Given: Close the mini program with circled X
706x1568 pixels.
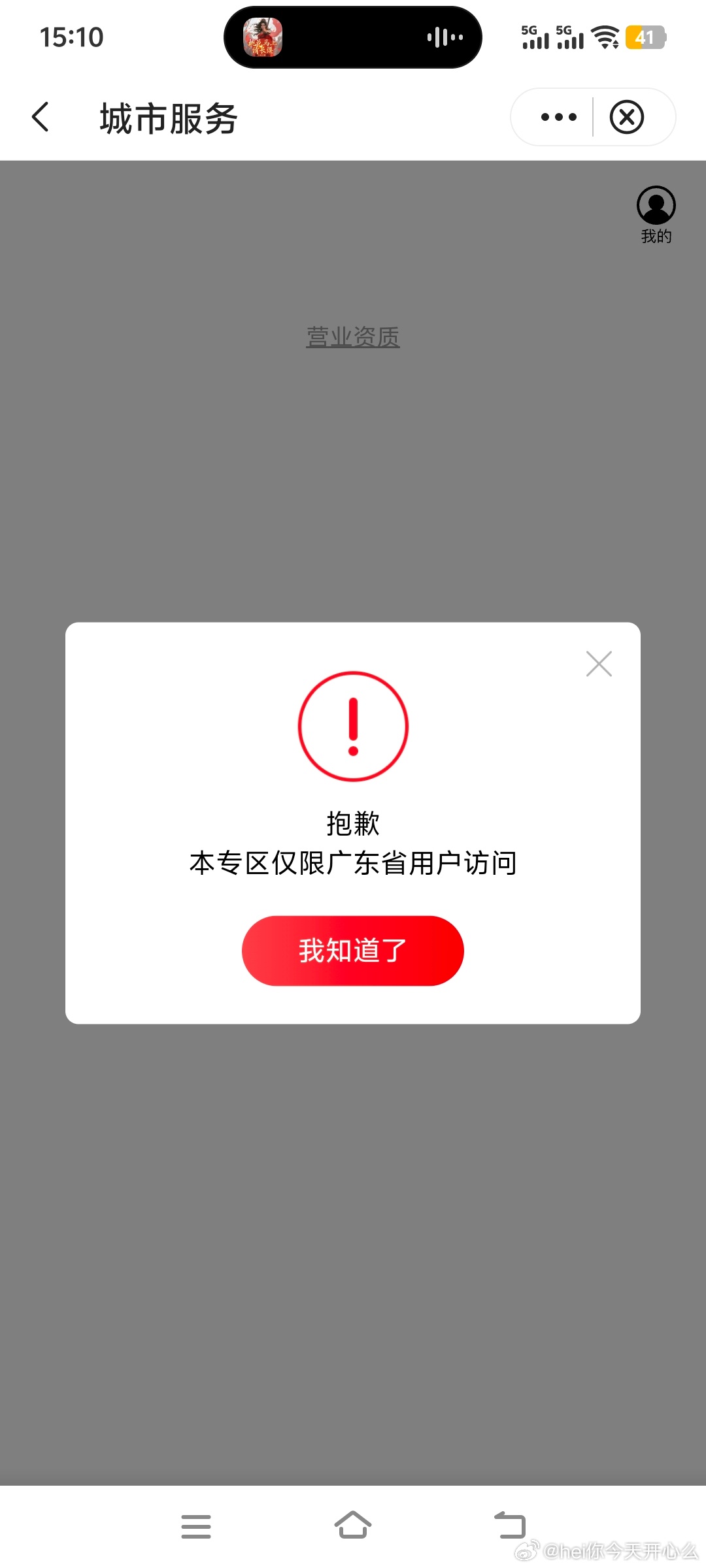Looking at the screenshot, I should [627, 118].
